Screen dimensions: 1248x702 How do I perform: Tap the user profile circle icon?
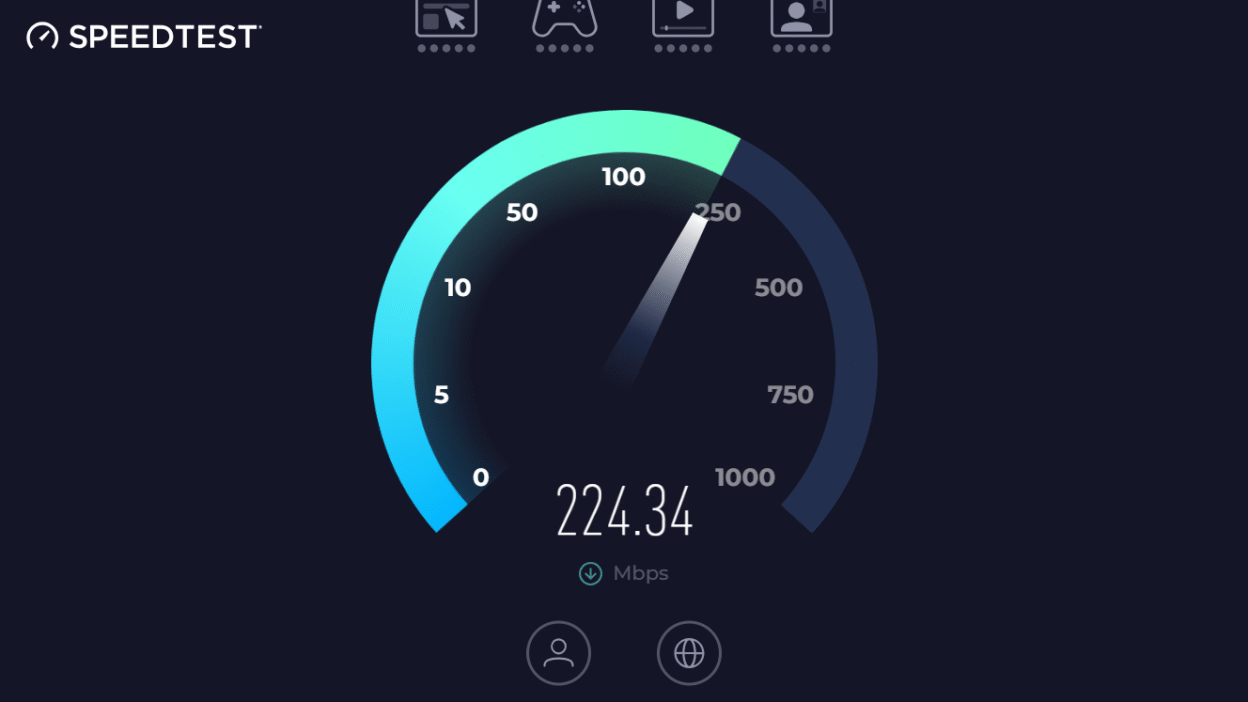pos(558,653)
